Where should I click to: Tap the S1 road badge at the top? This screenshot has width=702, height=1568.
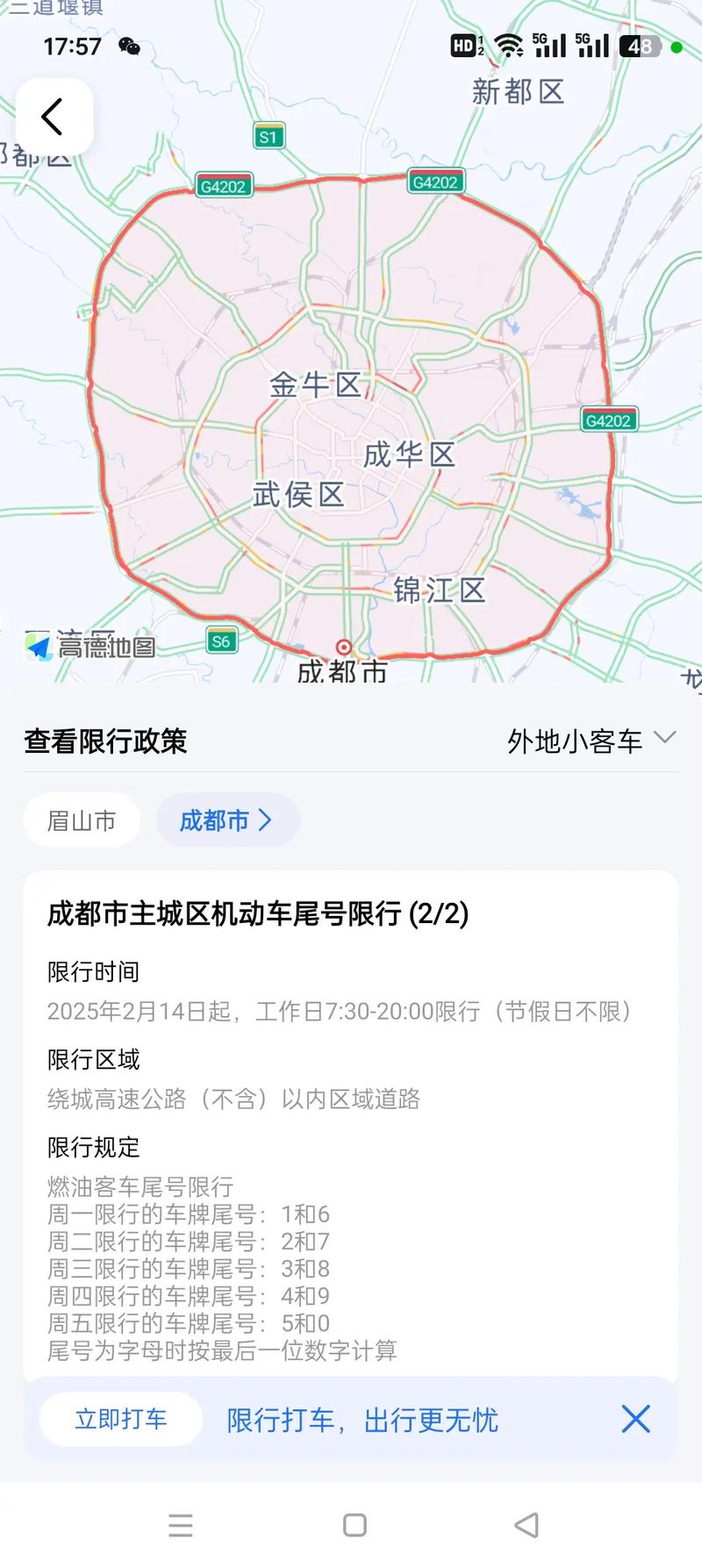coord(269,136)
